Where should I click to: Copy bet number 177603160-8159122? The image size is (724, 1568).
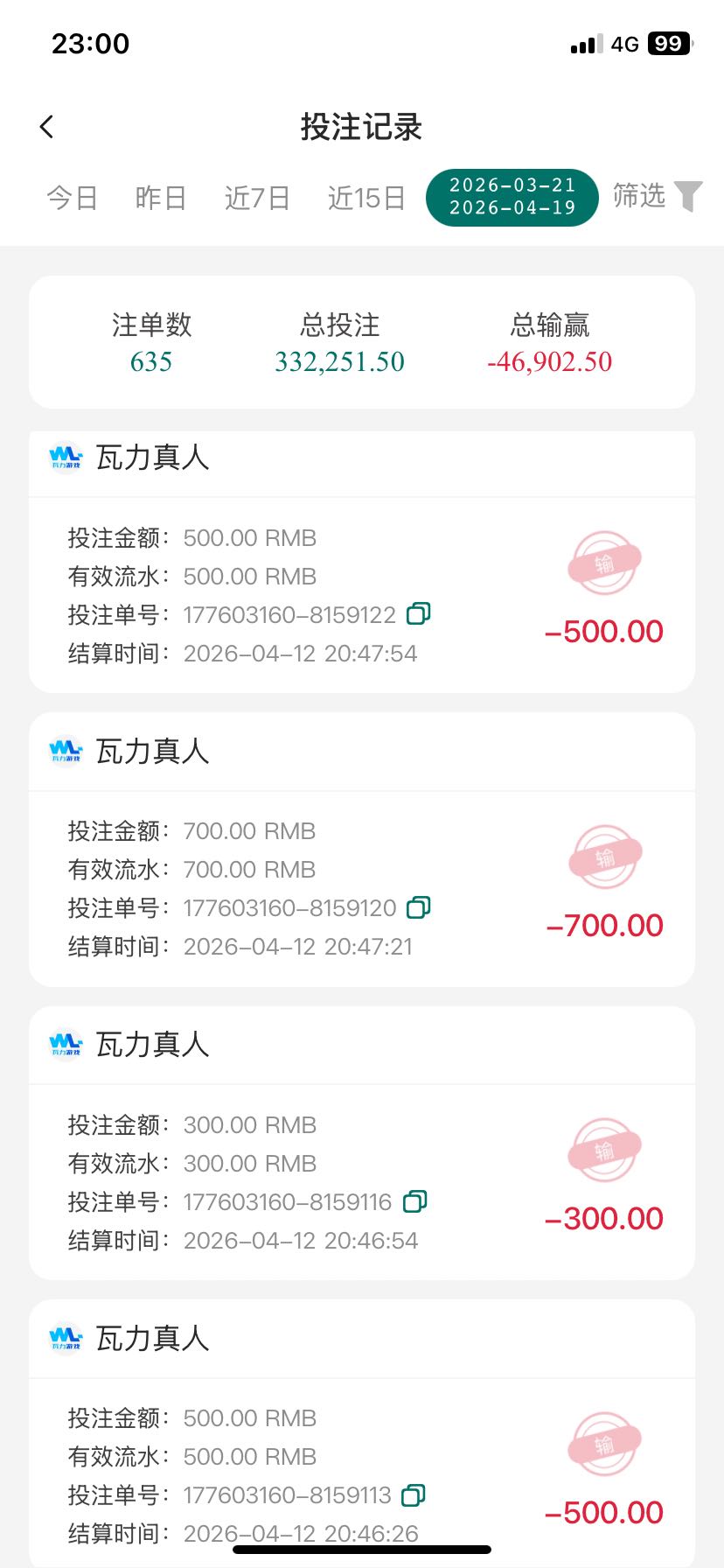(419, 614)
